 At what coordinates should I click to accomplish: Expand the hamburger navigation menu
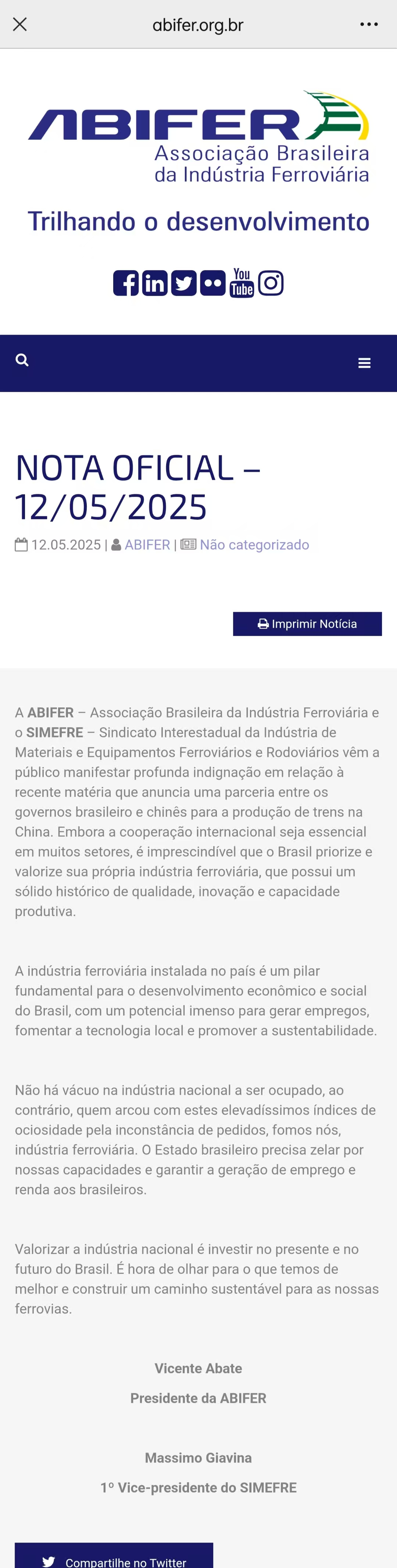click(x=364, y=364)
